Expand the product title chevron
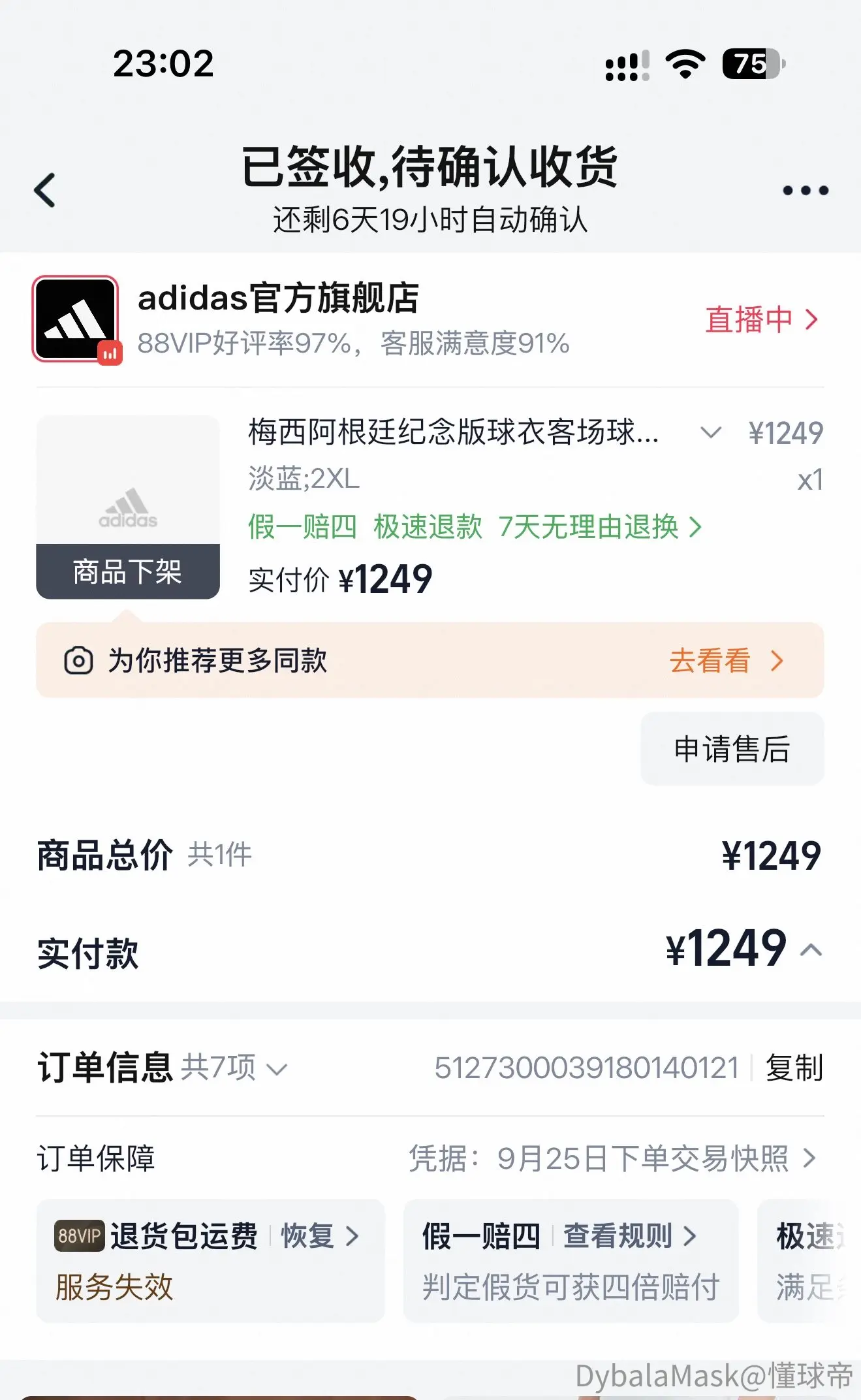Screen dimensions: 861x1400 tap(710, 432)
